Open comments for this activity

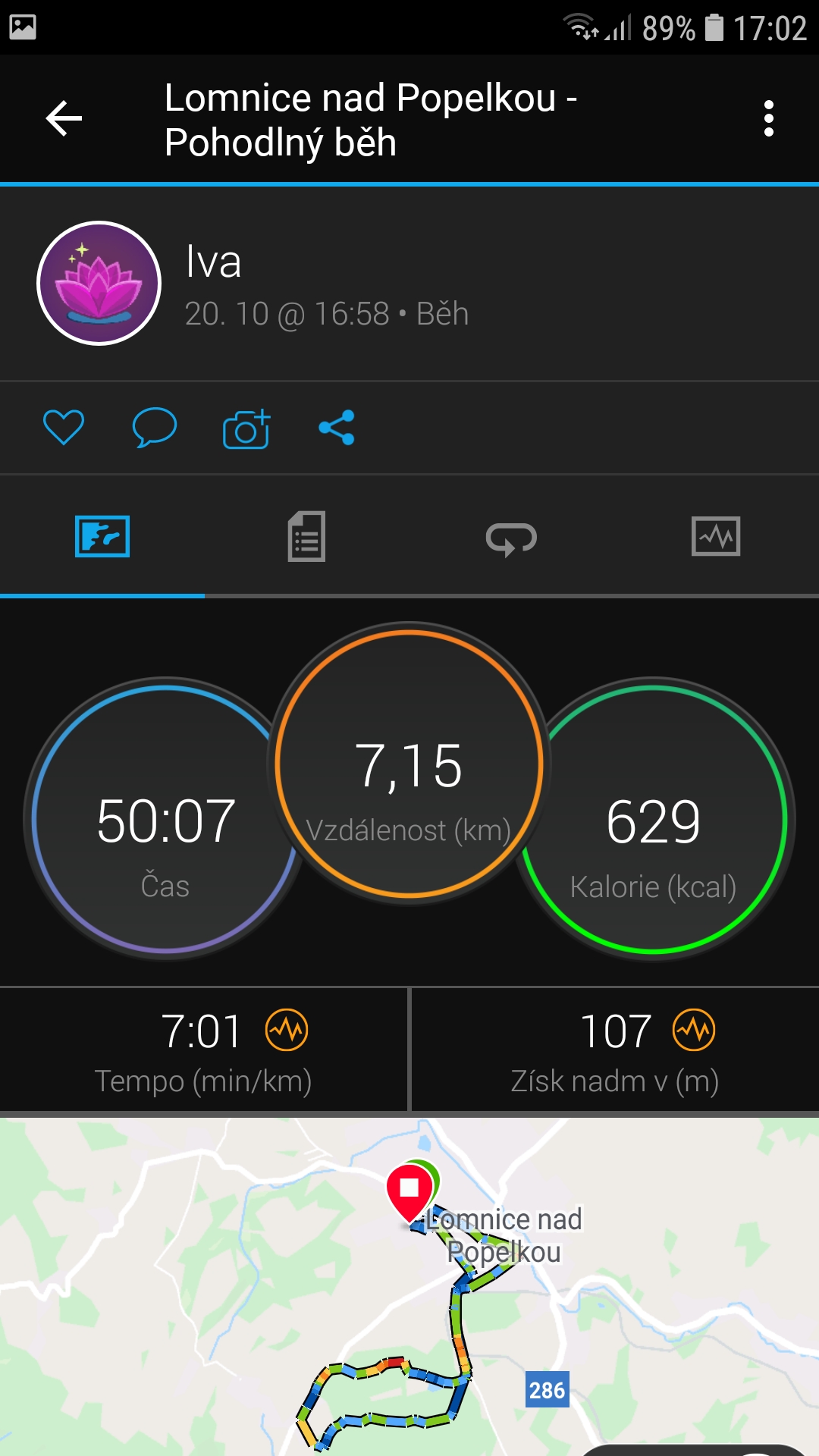[x=155, y=428]
